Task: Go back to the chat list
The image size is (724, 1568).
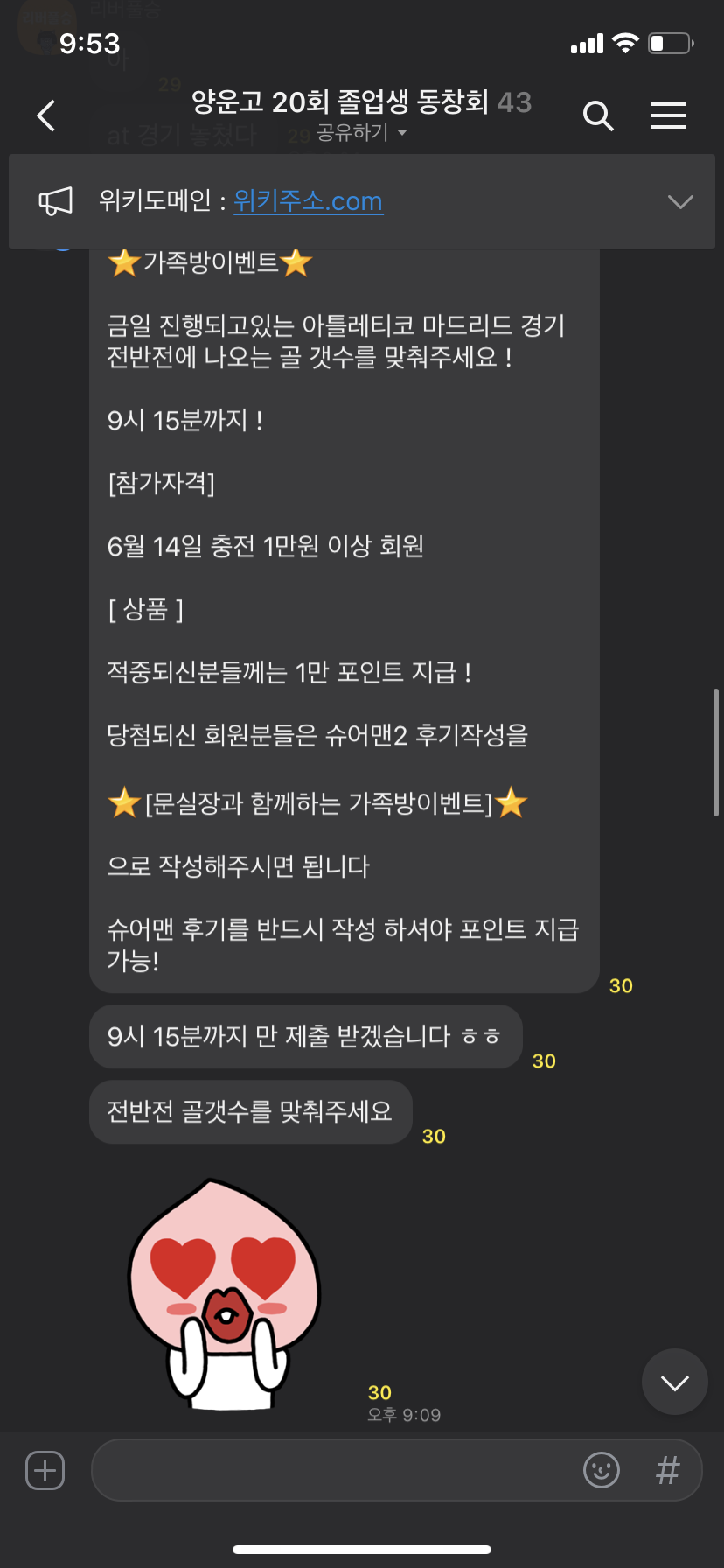Action: (46, 115)
